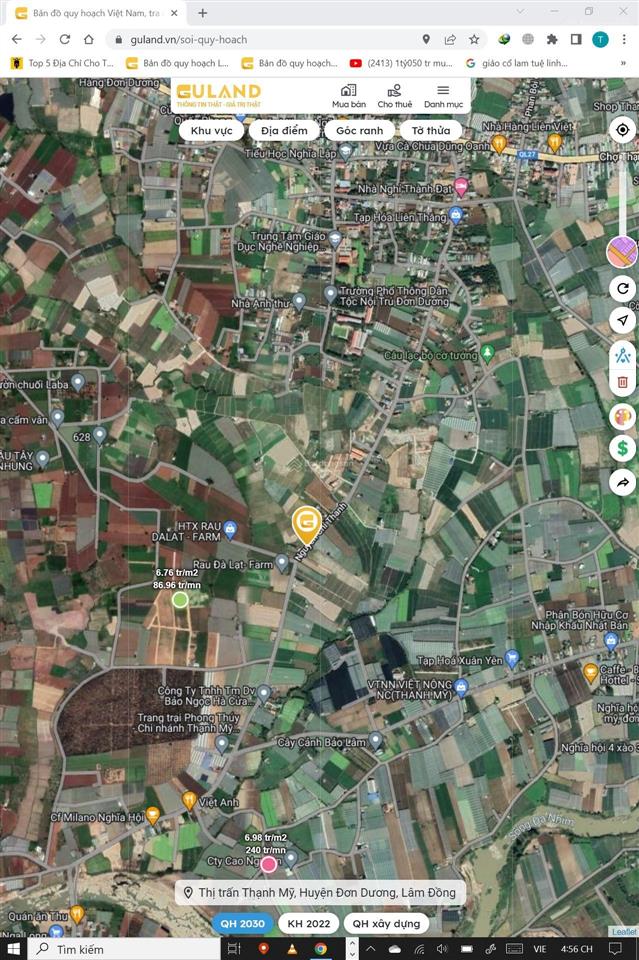Tap the Góc ranh chip

tap(359, 131)
